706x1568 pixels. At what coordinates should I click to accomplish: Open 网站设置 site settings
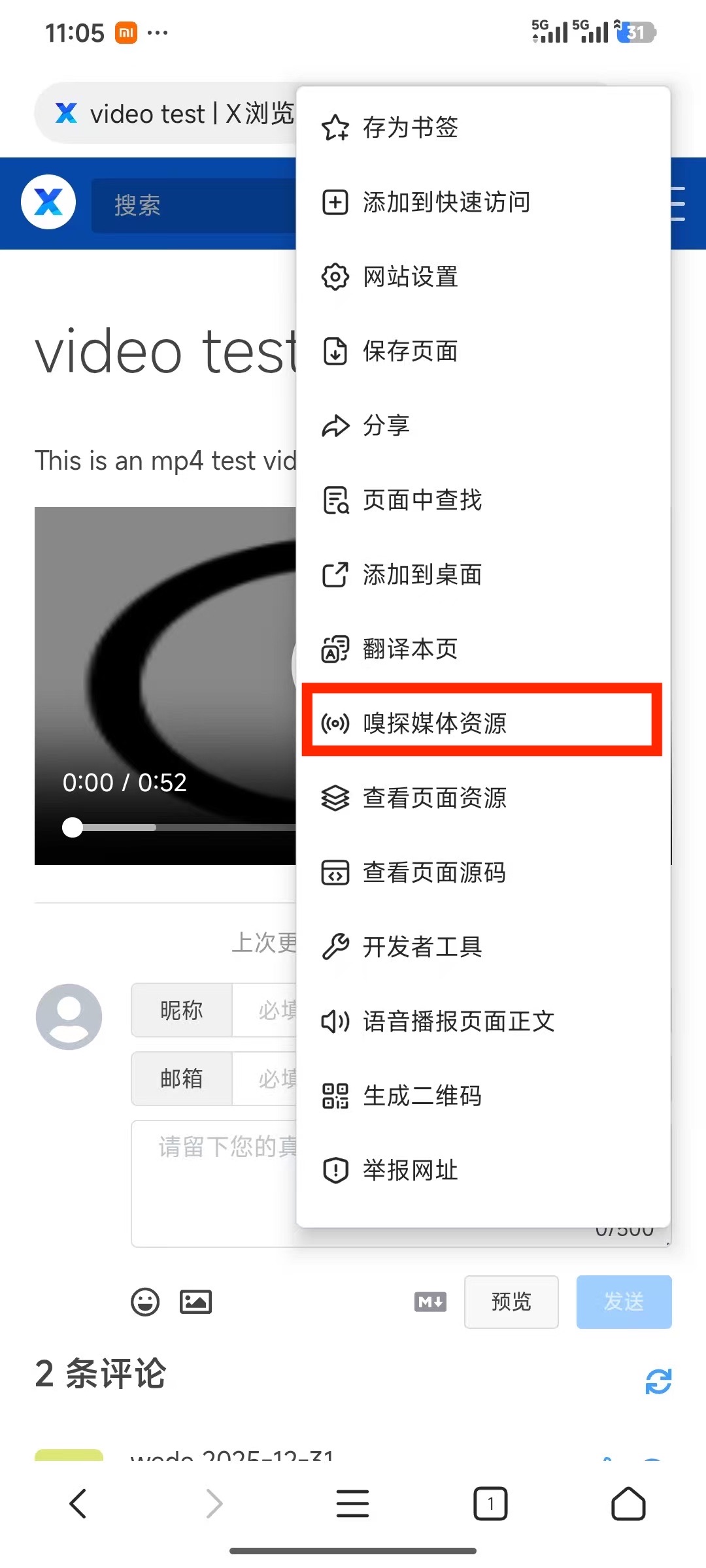[x=411, y=277]
